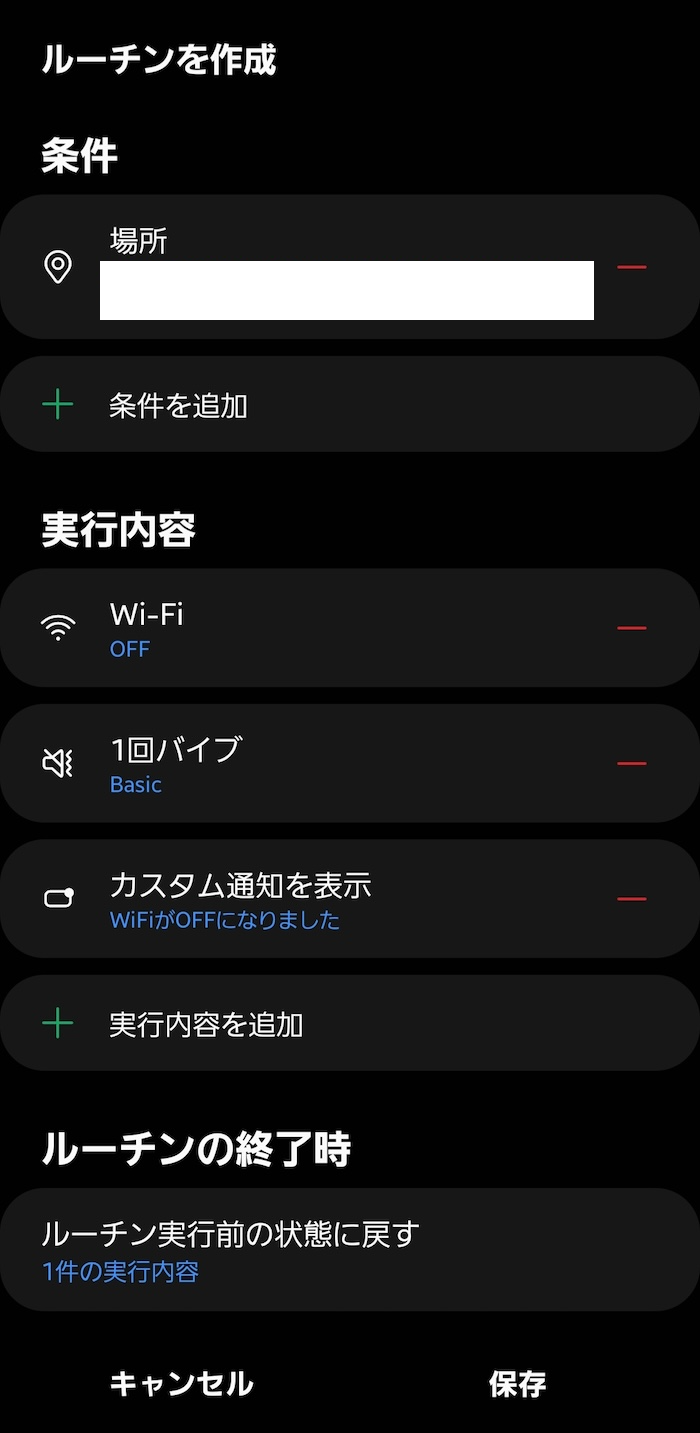Tap 実行内容を追加 to add an action
Viewport: 700px width, 1433px height.
[x=350, y=1023]
